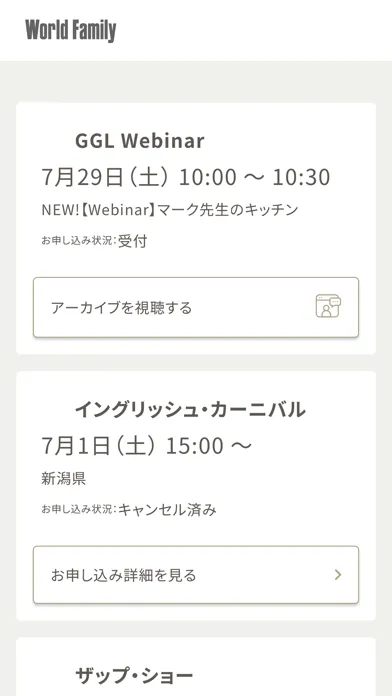
Task: Tap the アーカイブを視聴する button
Action: point(196,307)
